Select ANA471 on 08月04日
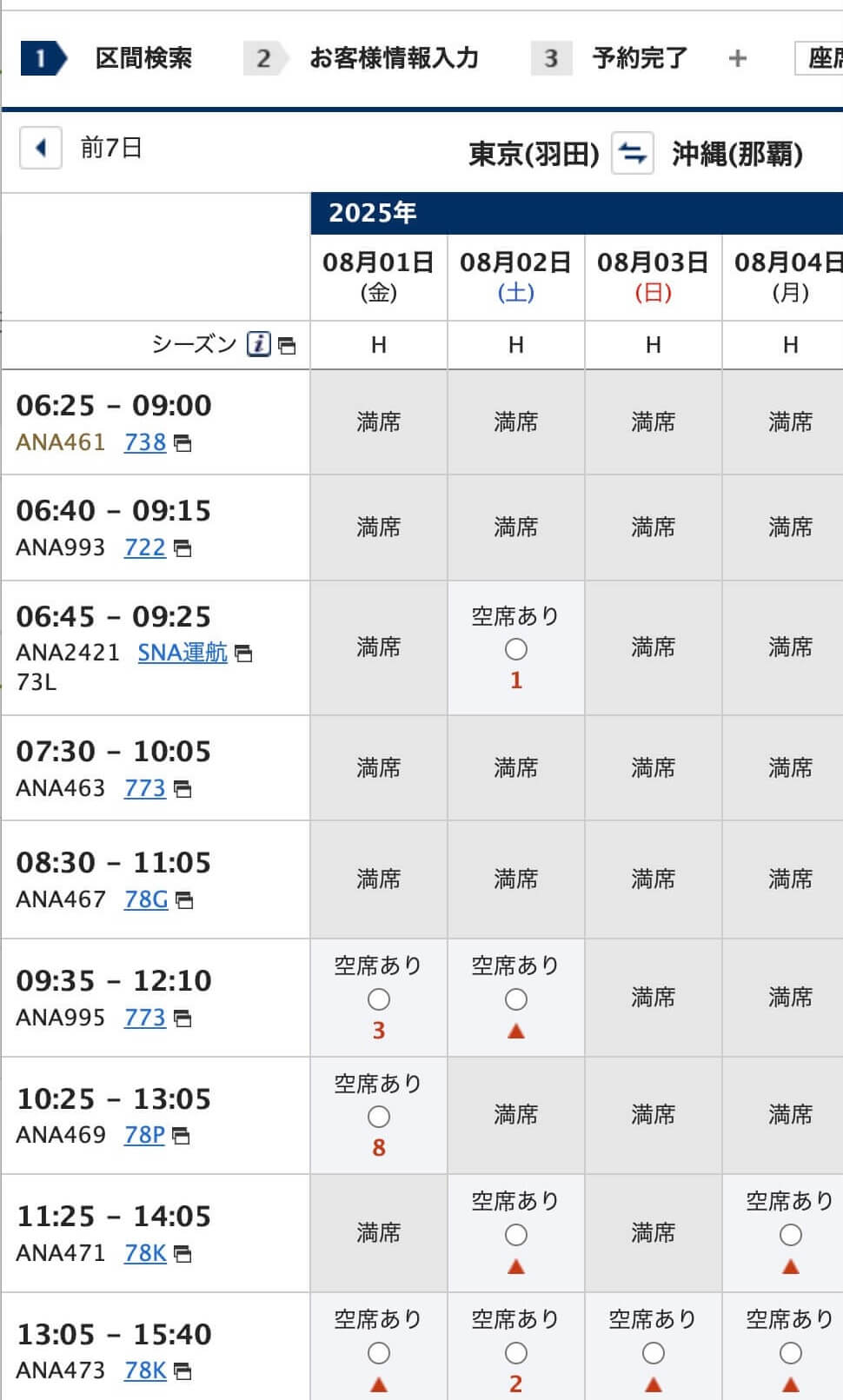The height and width of the screenshot is (1400, 843). click(x=791, y=1235)
